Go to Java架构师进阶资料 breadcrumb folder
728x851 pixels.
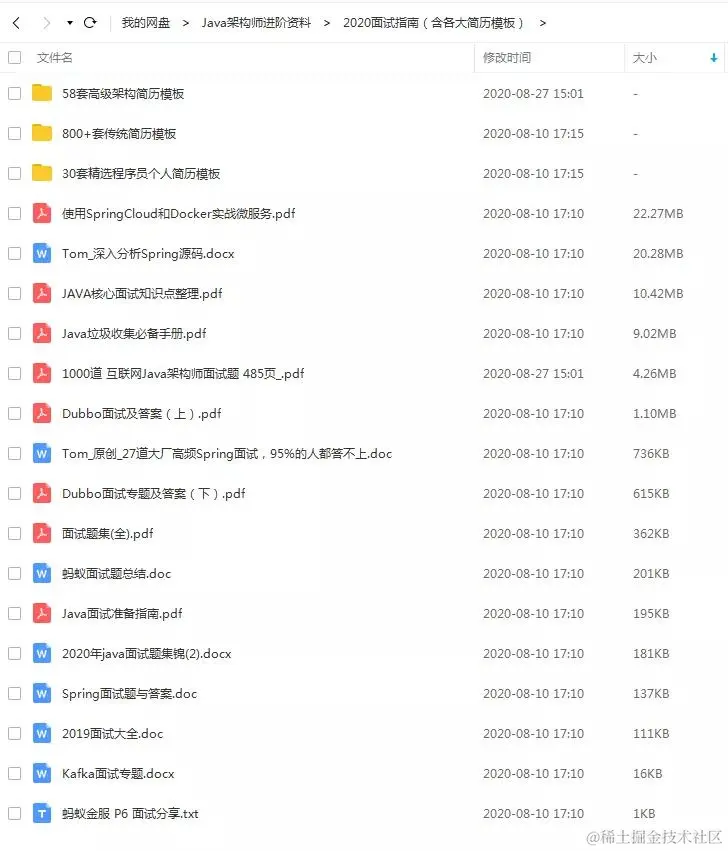pos(256,22)
